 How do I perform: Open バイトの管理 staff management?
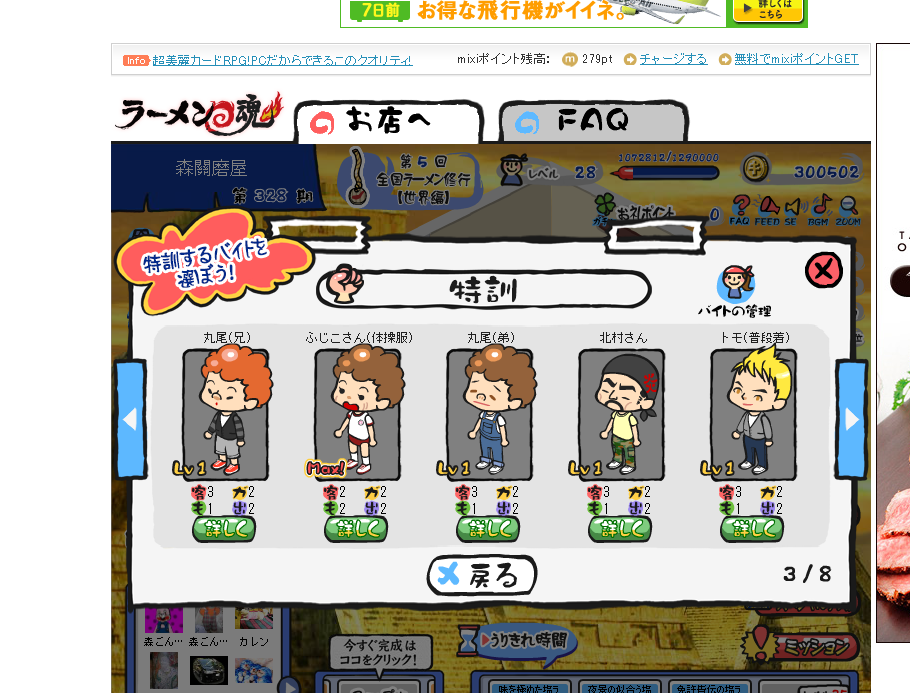[x=734, y=291]
